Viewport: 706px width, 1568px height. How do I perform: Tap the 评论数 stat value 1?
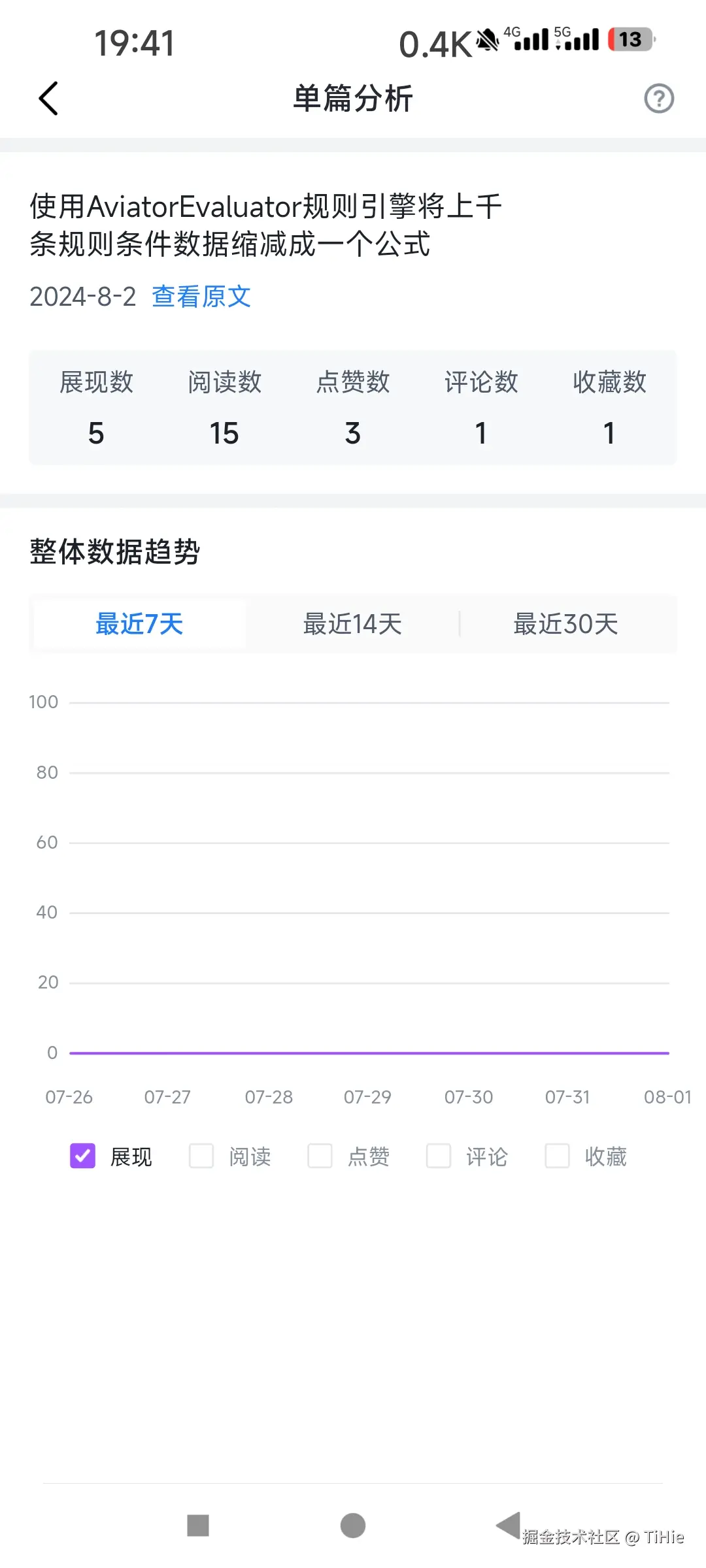480,433
